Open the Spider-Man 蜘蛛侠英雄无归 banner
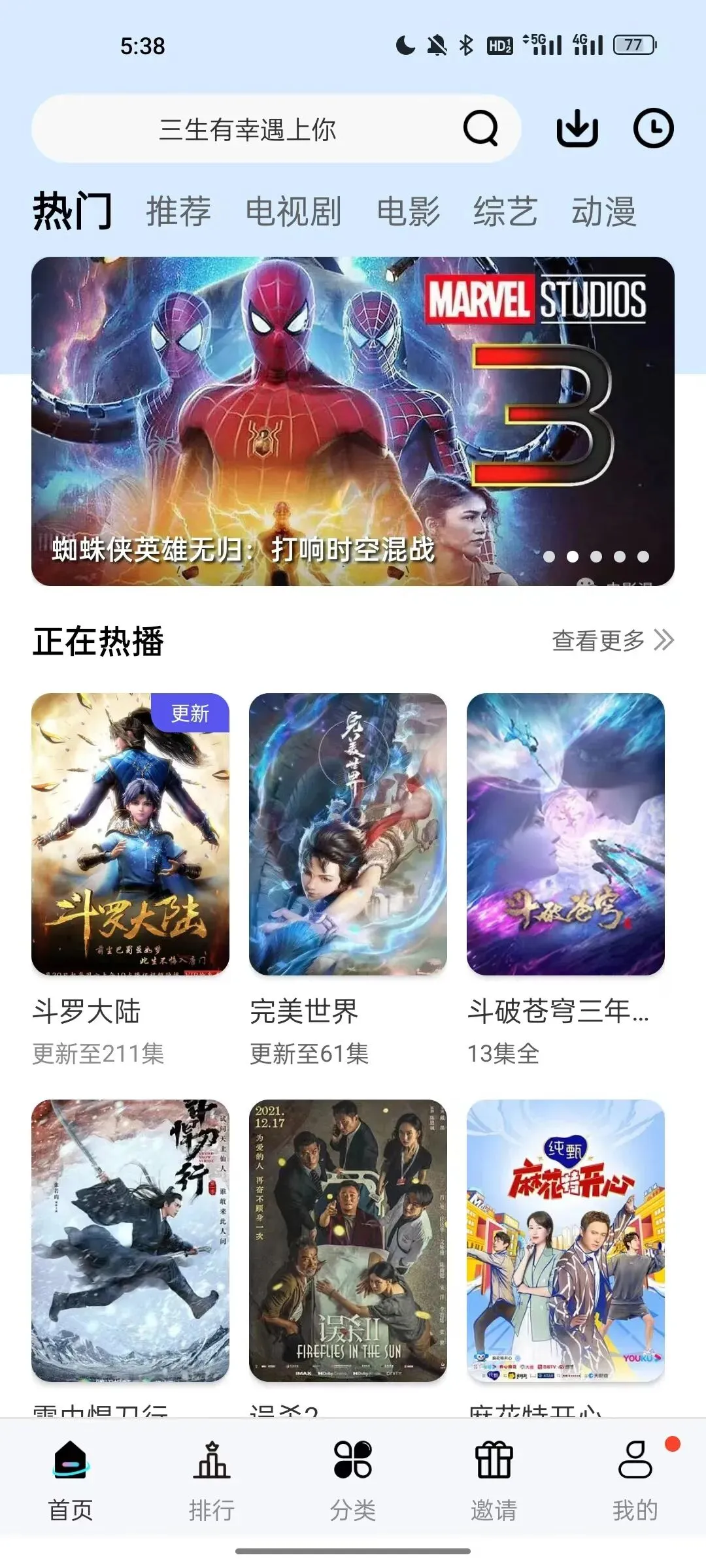Image resolution: width=706 pixels, height=1568 pixels. (353, 421)
